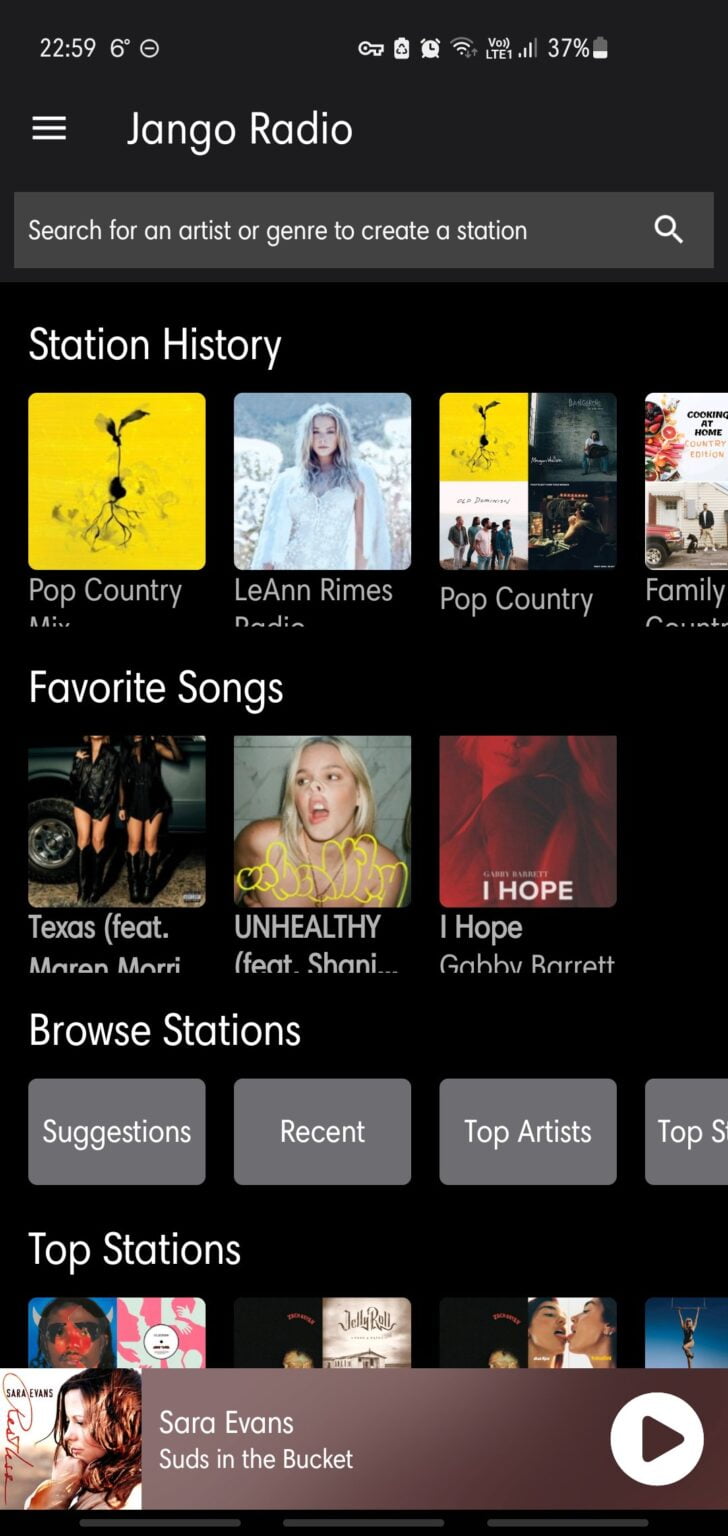Tap the Suggestions browse button
The width and height of the screenshot is (728, 1536).
(116, 1131)
